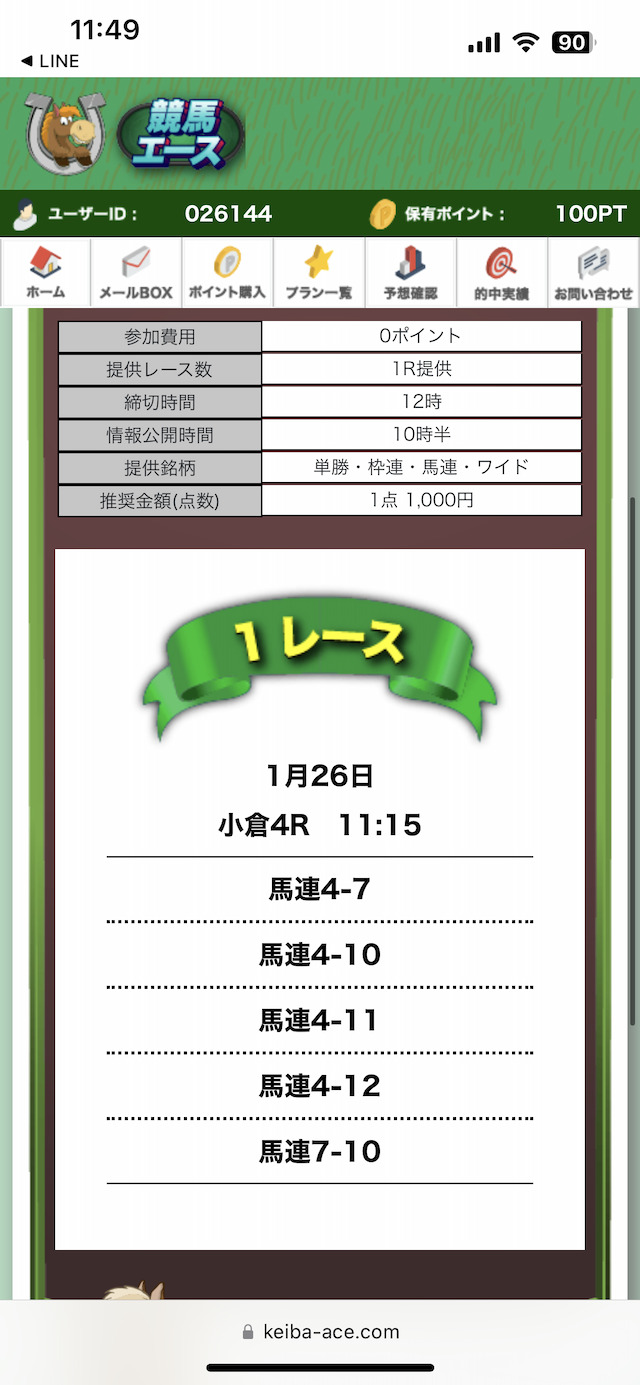View the プラン一覧 list
This screenshot has width=640, height=1385.
tap(319, 273)
